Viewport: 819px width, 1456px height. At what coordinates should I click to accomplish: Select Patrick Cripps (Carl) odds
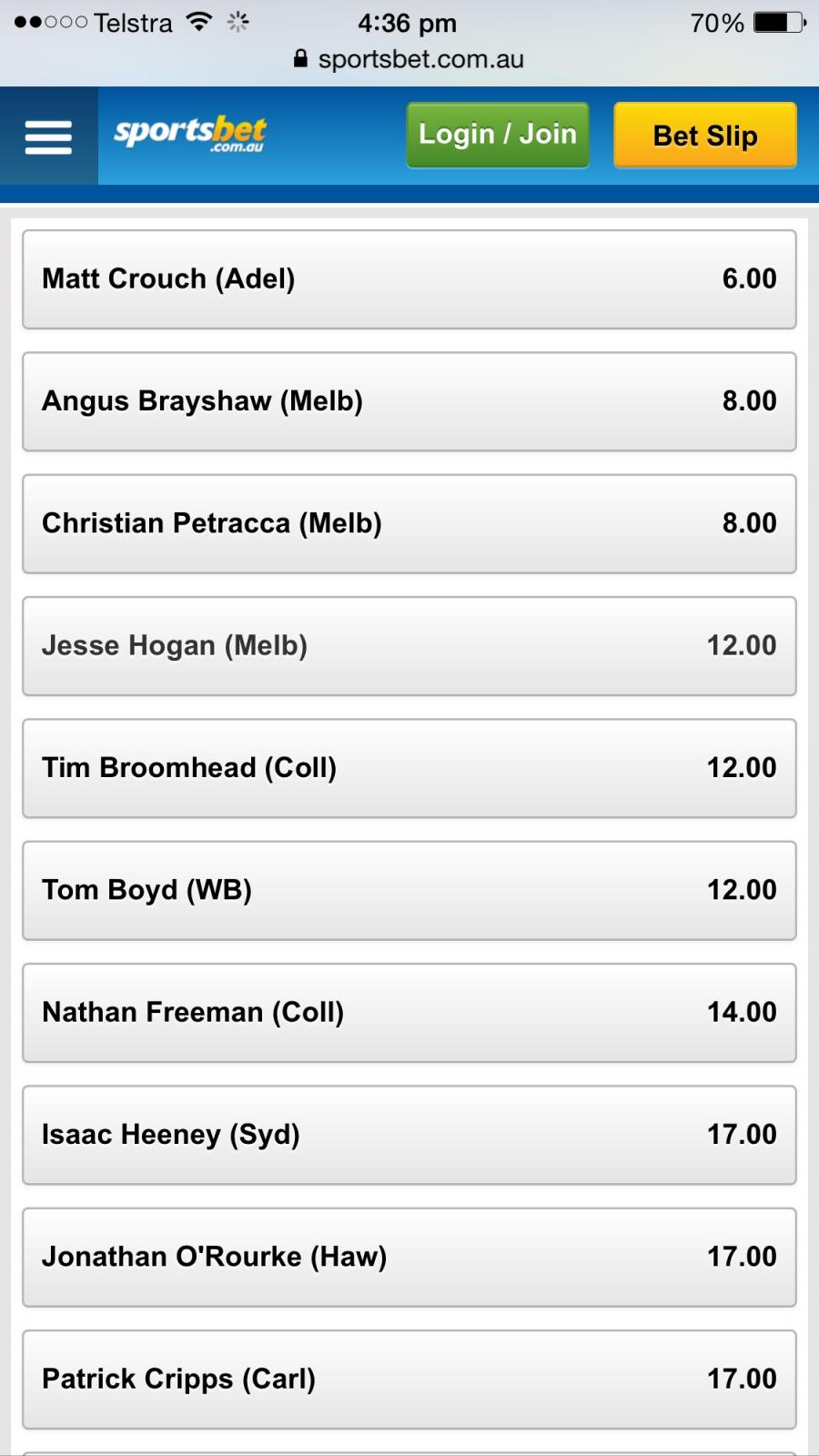tap(409, 1380)
